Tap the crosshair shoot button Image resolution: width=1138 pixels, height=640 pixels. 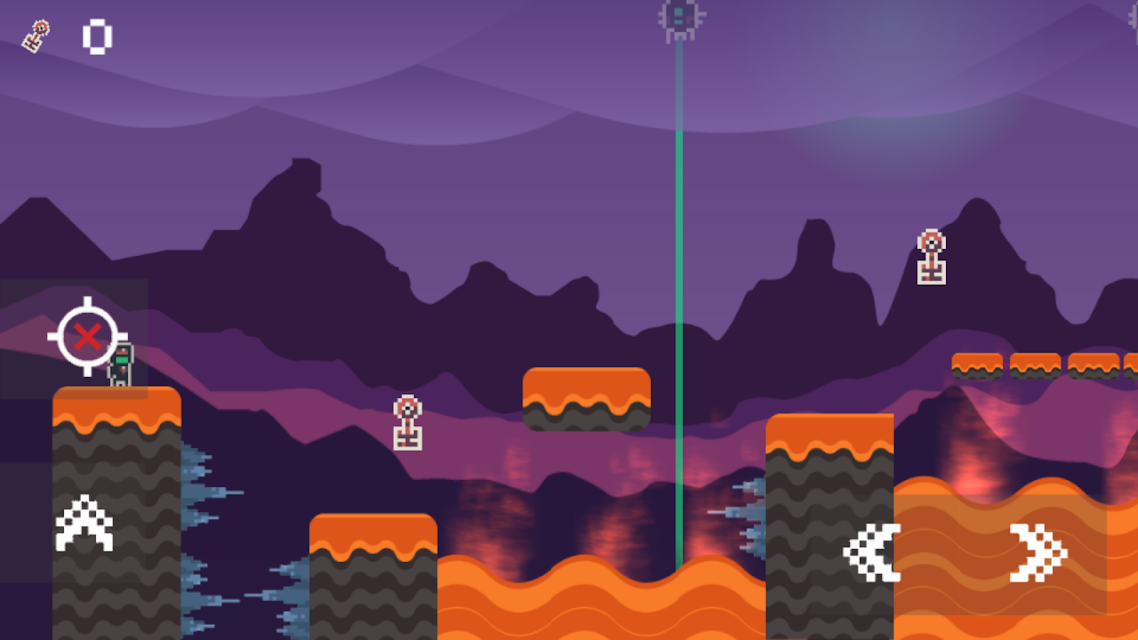tap(87, 337)
